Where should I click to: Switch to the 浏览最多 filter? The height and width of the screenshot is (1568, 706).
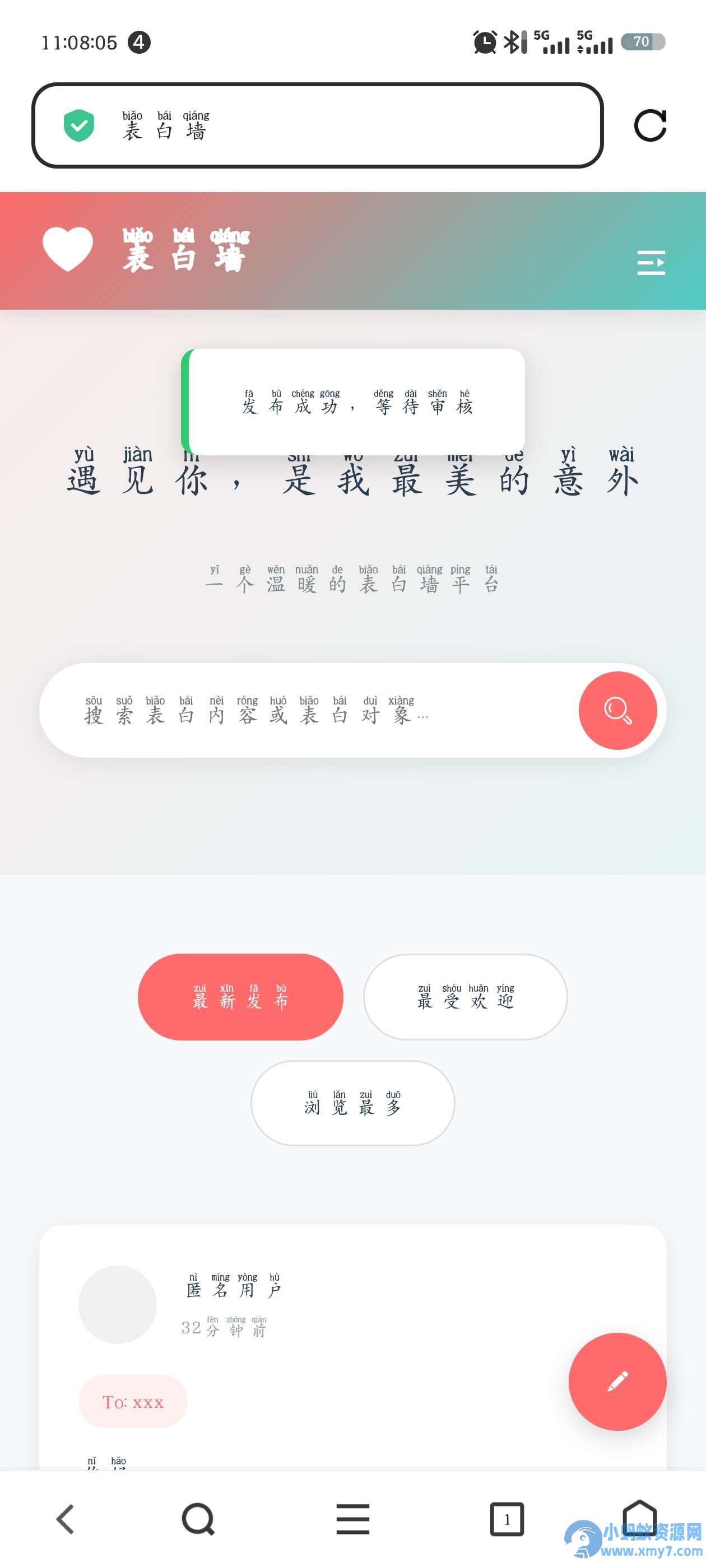(352, 1103)
